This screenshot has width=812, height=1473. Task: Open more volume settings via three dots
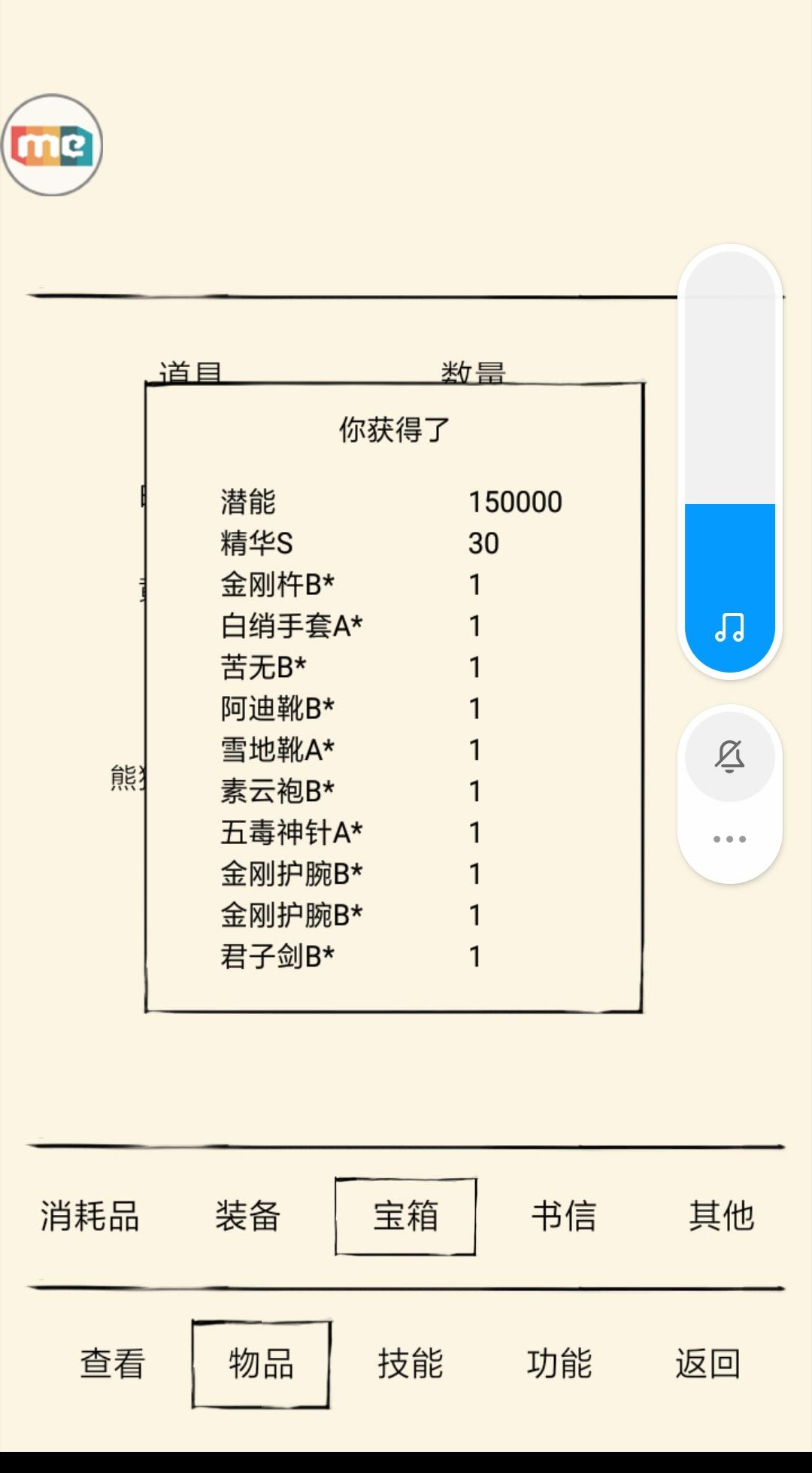[729, 839]
